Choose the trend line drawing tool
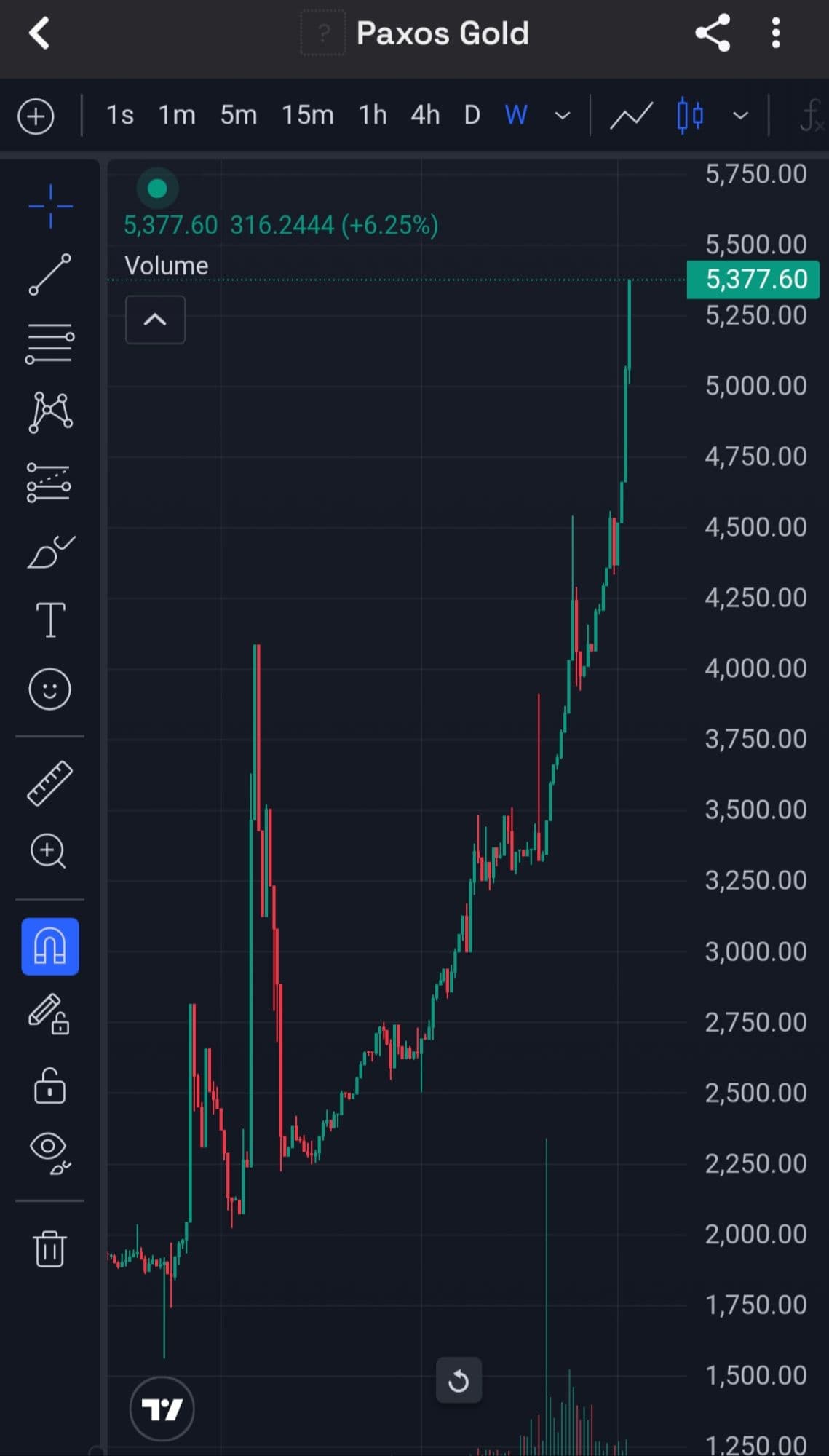This screenshot has width=829, height=1456. [x=49, y=274]
